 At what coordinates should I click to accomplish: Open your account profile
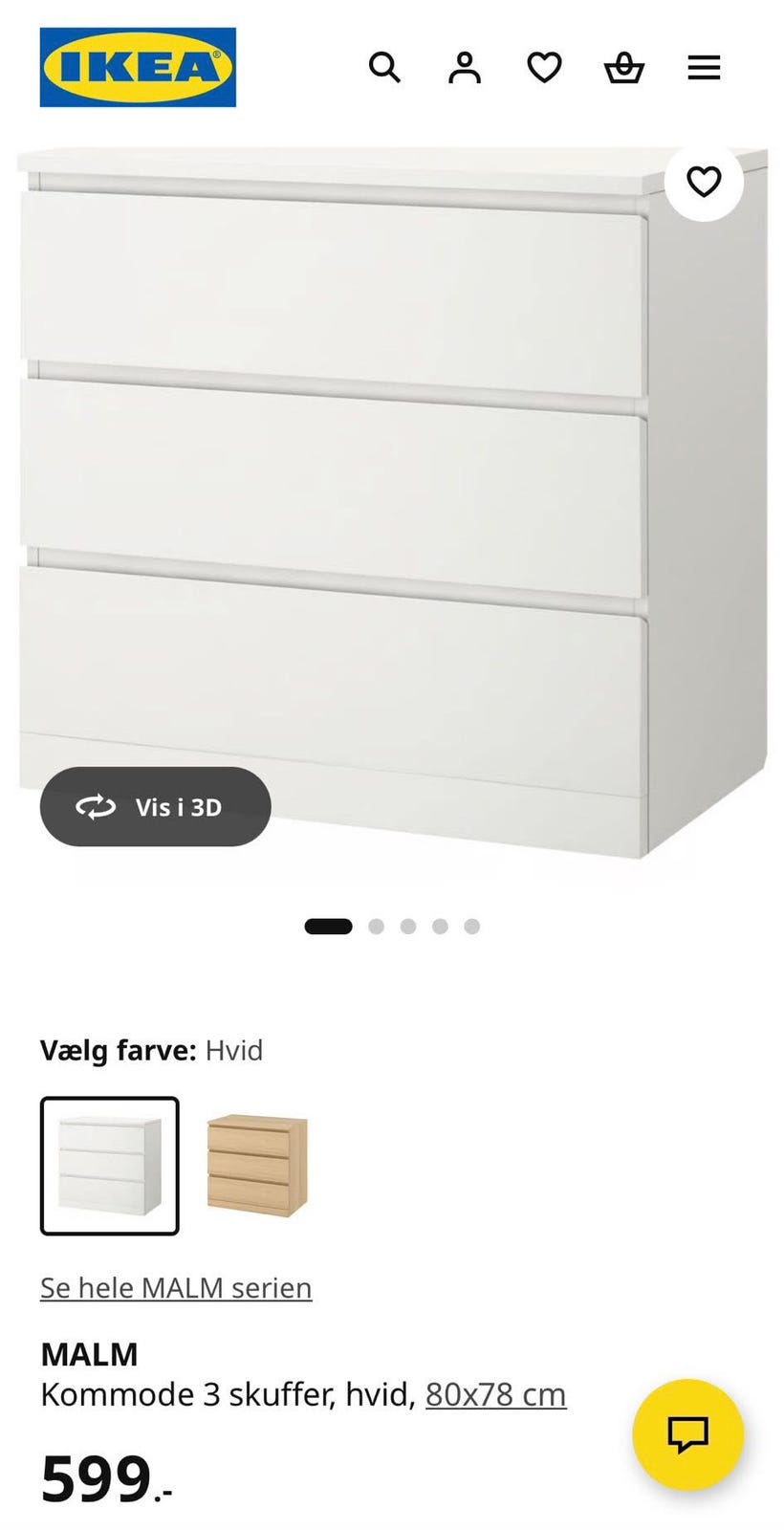[x=464, y=67]
